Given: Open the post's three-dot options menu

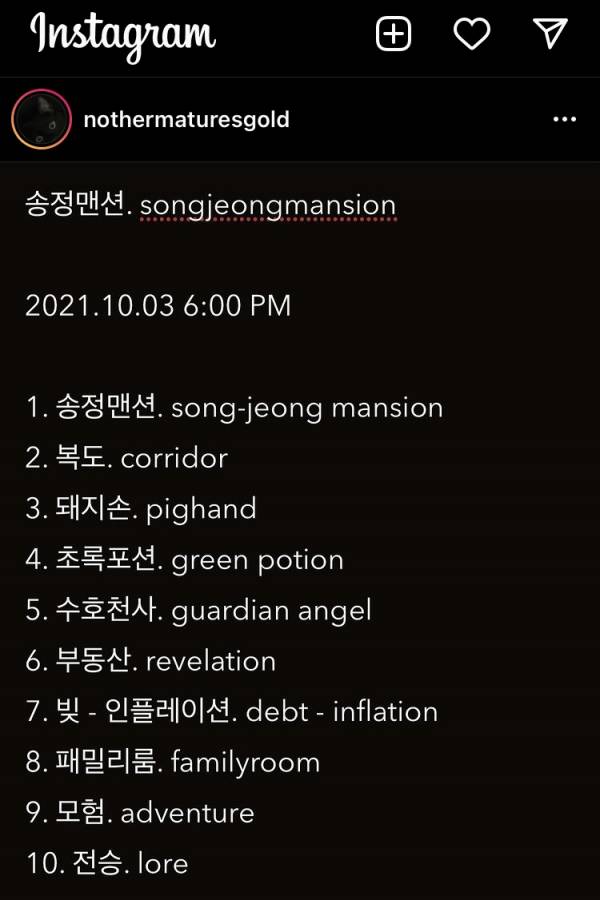Looking at the screenshot, I should 564,120.
